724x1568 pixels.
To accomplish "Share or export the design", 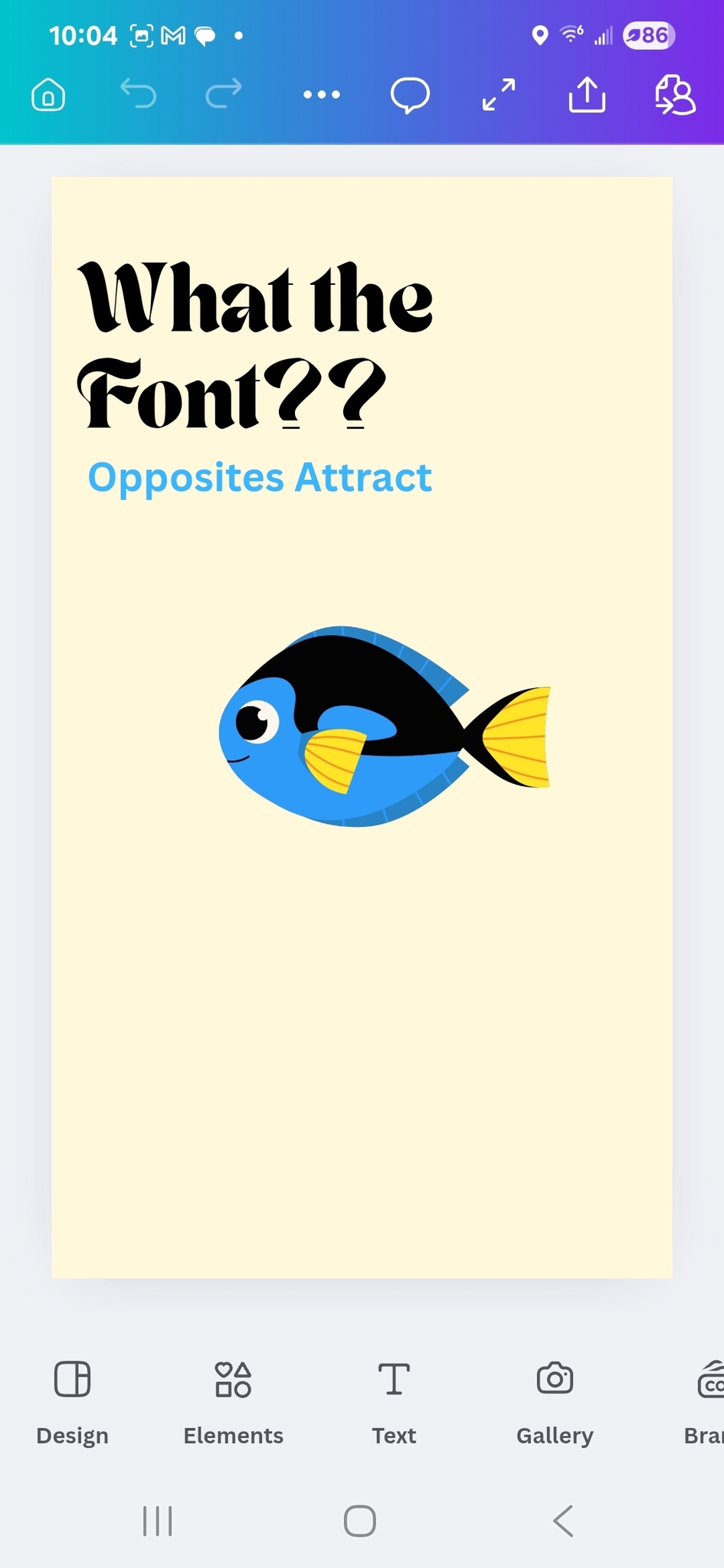I will (x=587, y=95).
